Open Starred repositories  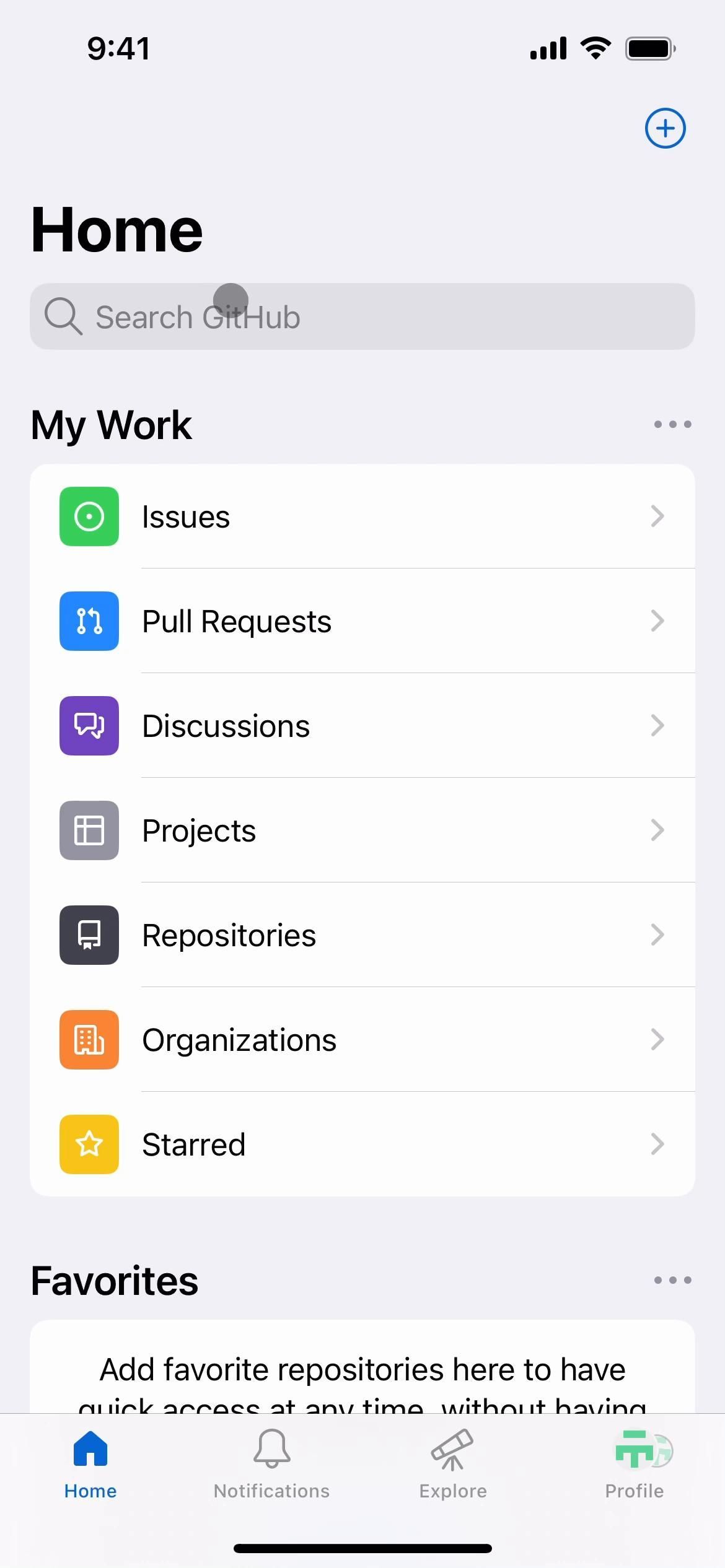[362, 1144]
